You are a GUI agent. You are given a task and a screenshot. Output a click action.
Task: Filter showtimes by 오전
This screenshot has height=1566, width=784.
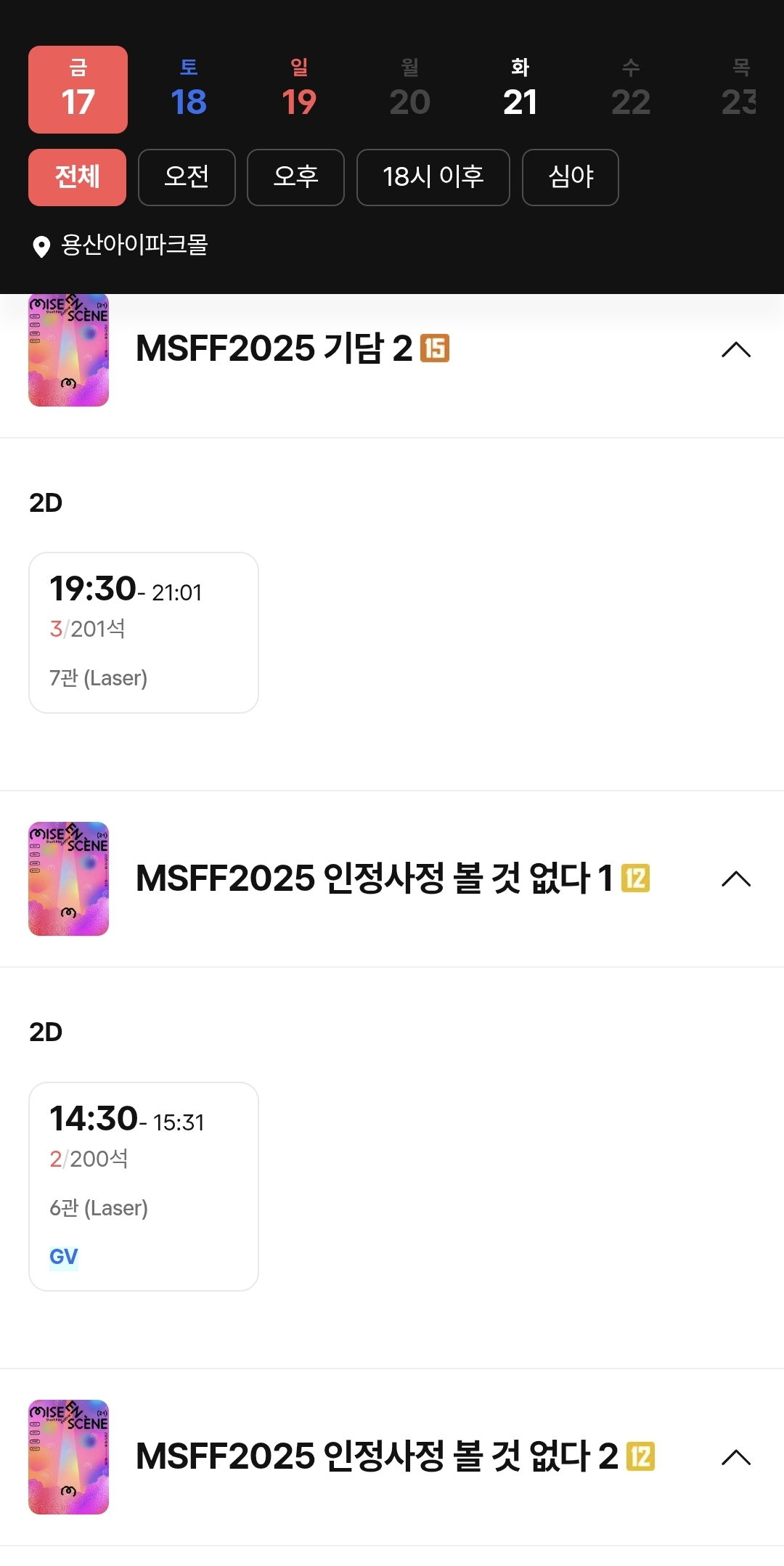click(187, 177)
